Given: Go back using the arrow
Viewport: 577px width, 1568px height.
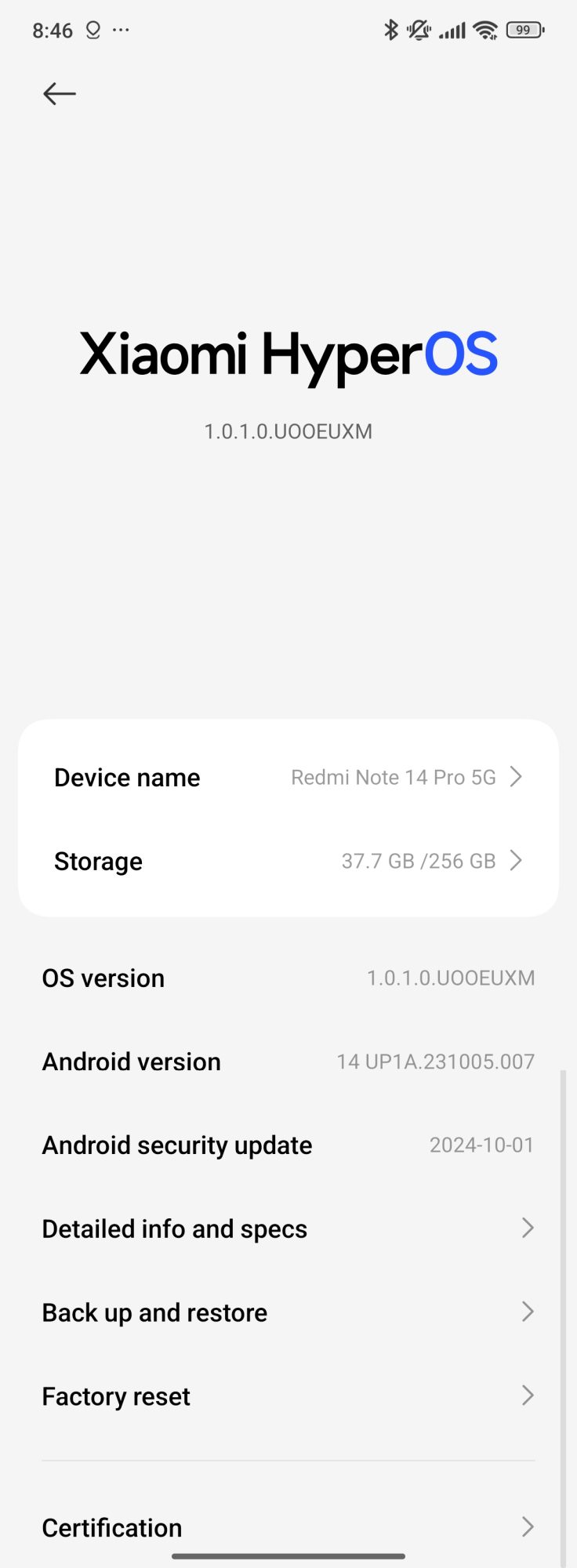Looking at the screenshot, I should coord(60,94).
